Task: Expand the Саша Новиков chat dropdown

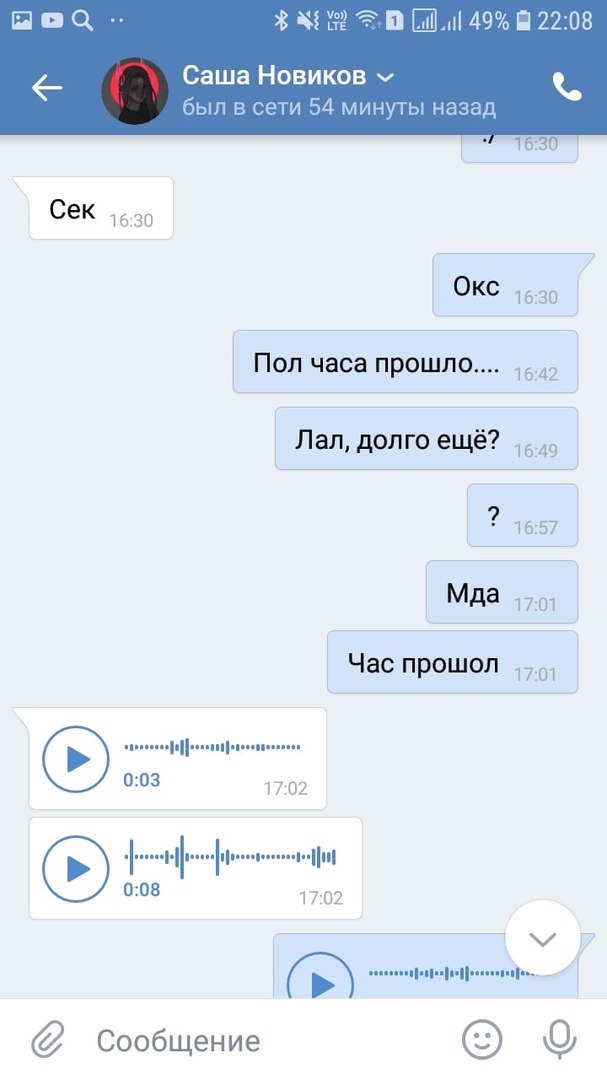Action: click(x=385, y=77)
